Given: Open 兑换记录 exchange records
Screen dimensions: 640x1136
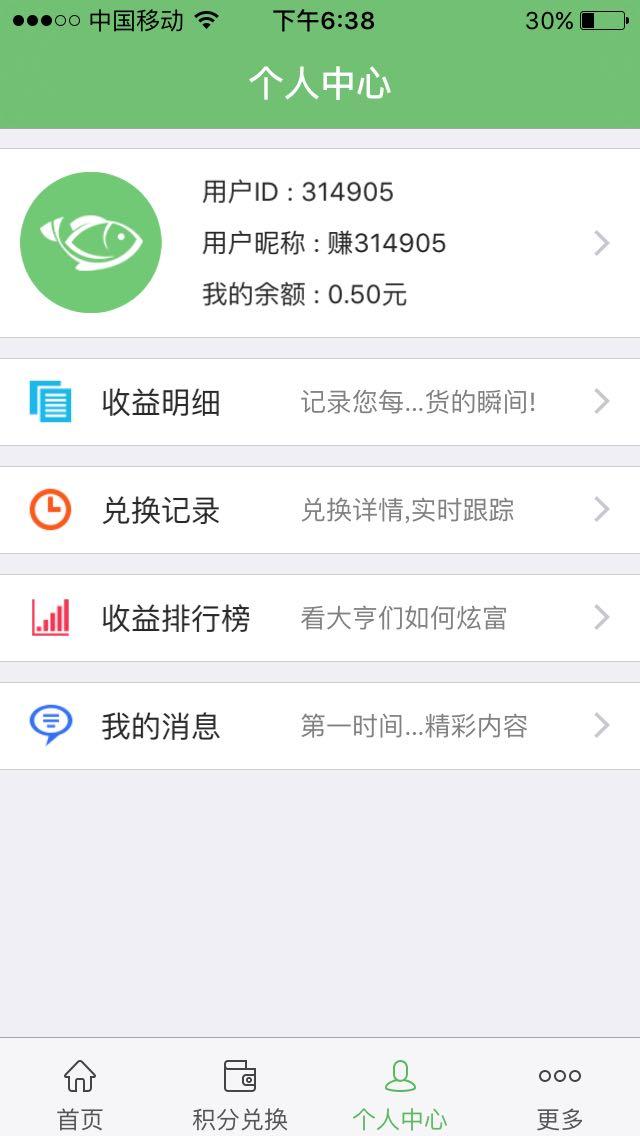Looking at the screenshot, I should (320, 510).
